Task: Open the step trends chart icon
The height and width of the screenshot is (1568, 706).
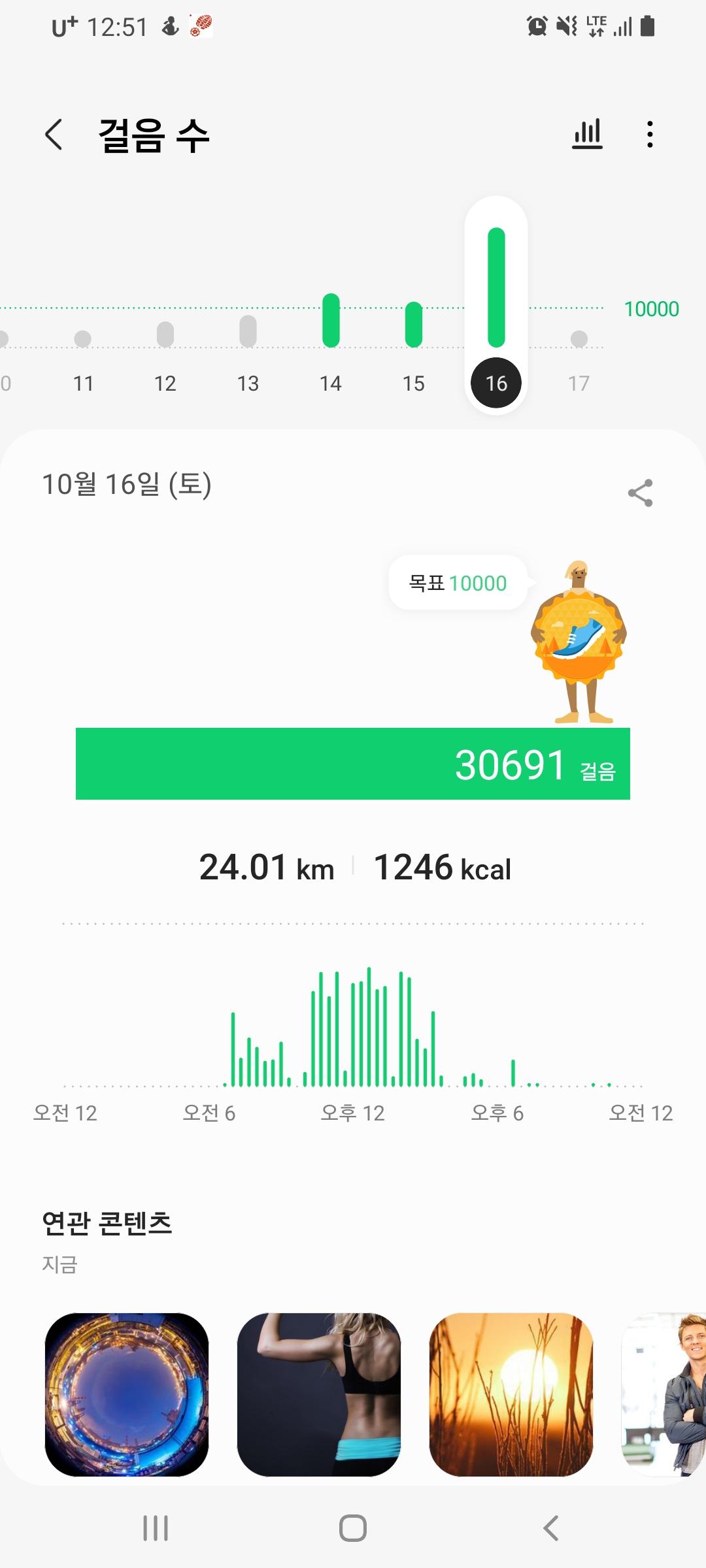Action: pyautogui.click(x=586, y=134)
